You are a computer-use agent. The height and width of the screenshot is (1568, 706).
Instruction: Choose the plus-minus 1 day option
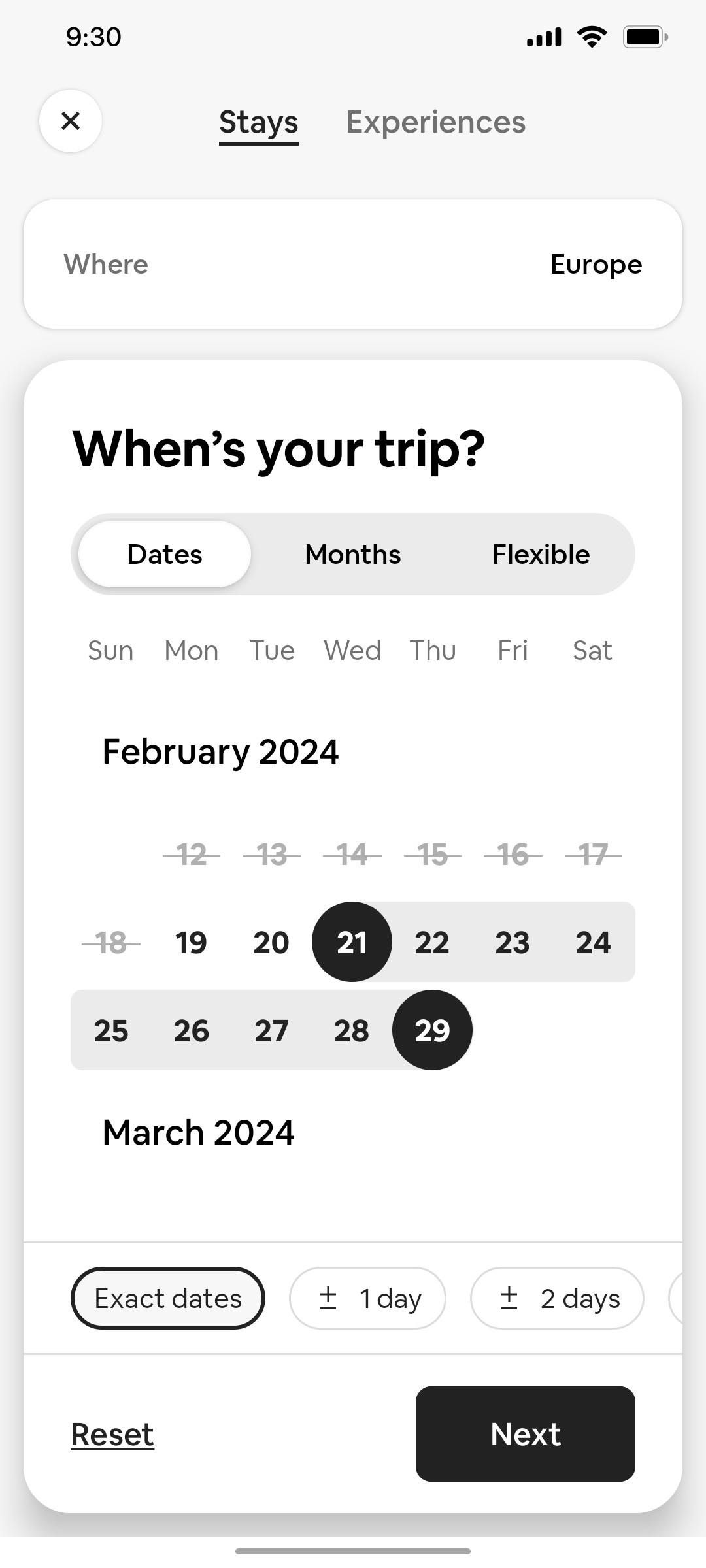pyautogui.click(x=367, y=1298)
